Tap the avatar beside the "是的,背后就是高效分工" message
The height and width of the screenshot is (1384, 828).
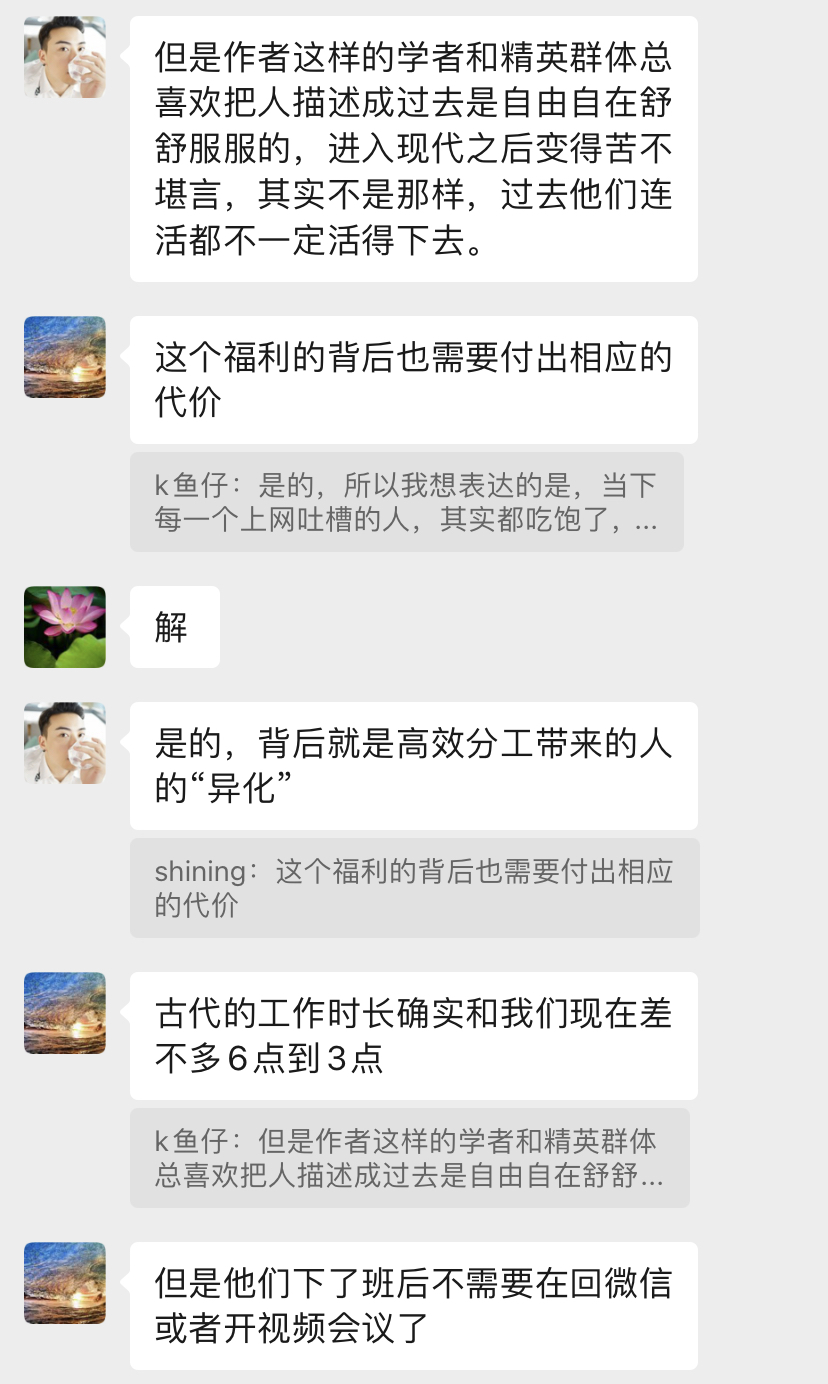(x=65, y=743)
